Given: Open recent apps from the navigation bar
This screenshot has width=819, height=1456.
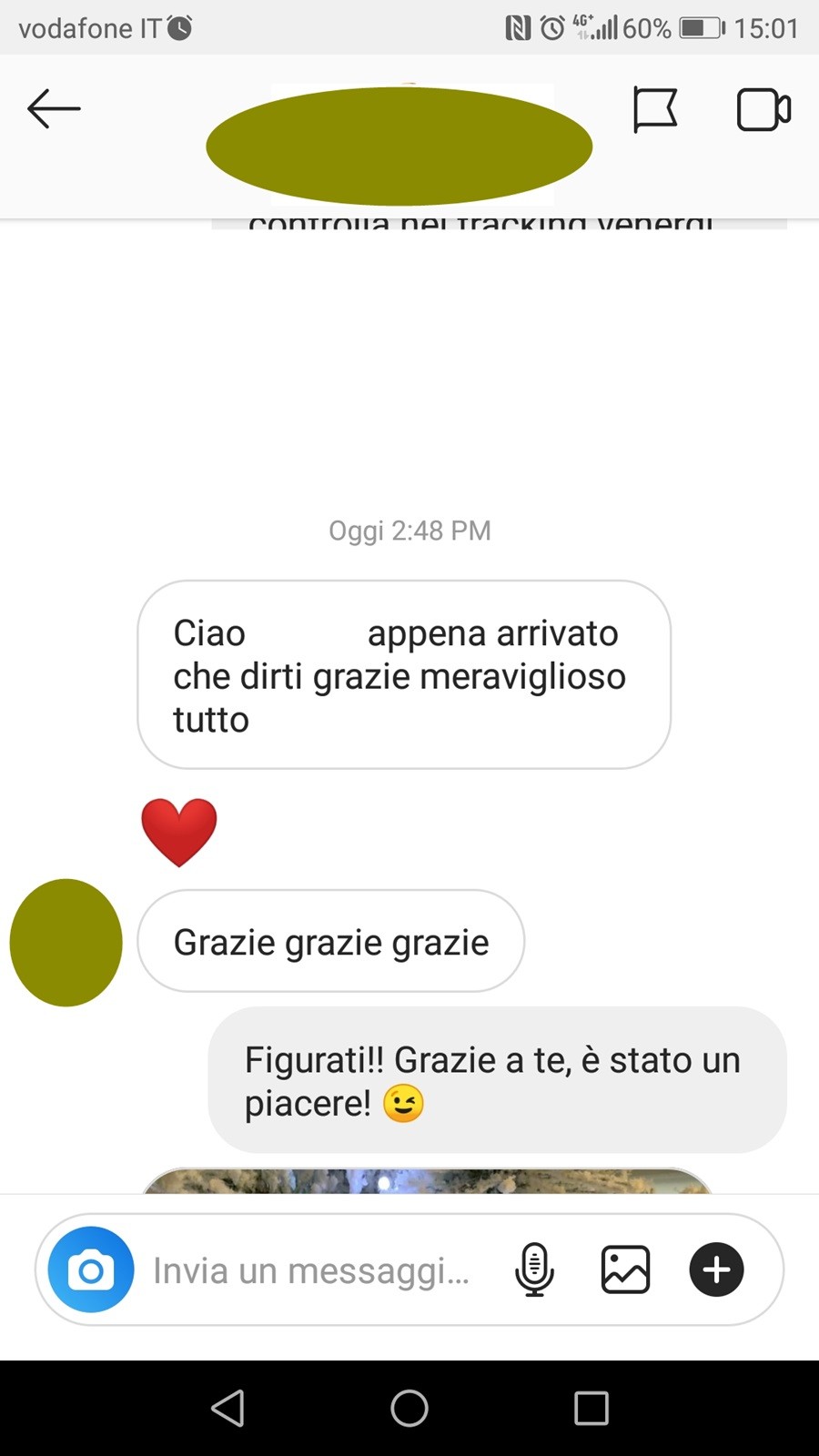Looking at the screenshot, I should [x=591, y=1409].
